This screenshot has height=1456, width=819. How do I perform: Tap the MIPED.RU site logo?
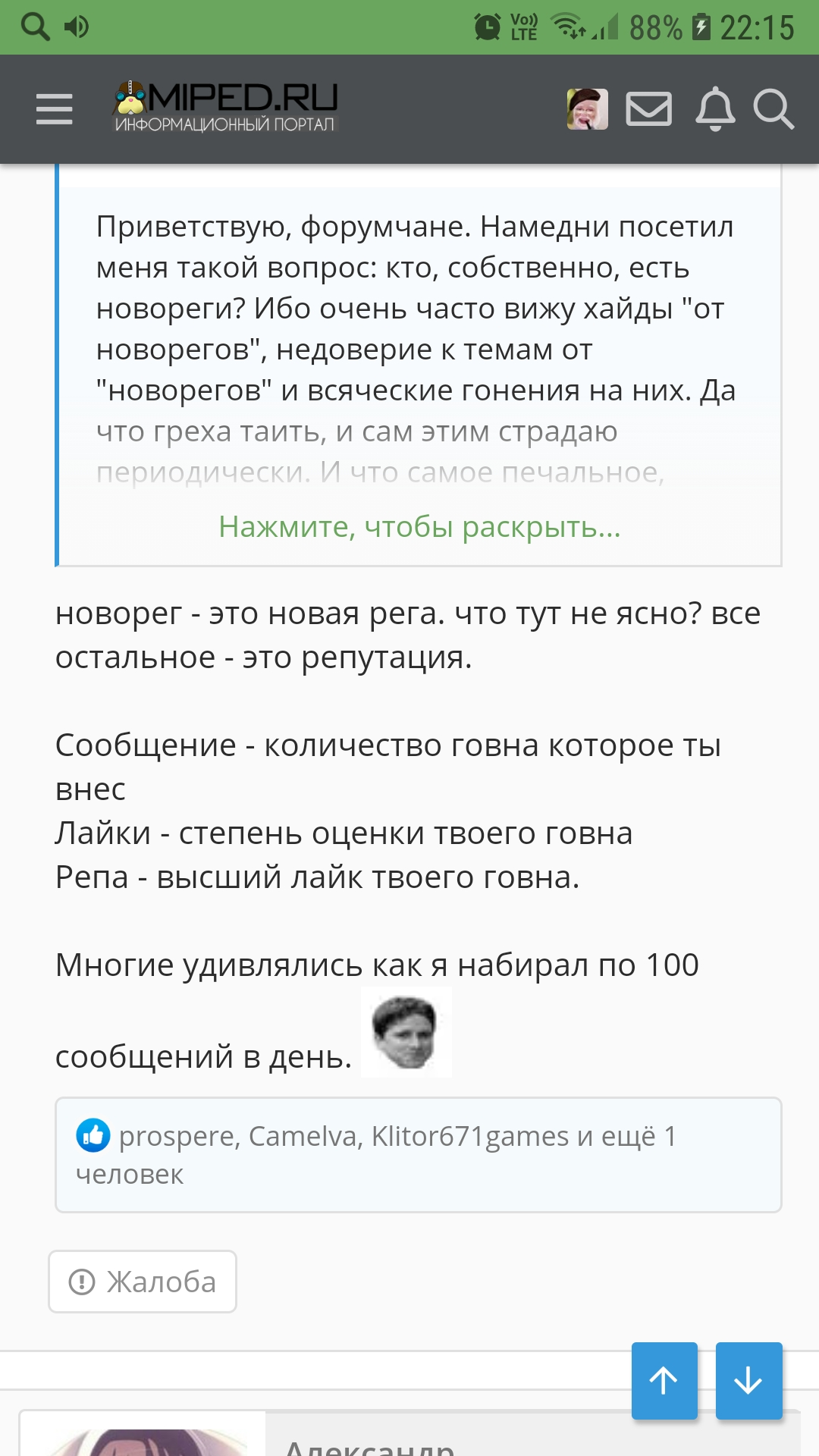click(x=225, y=107)
